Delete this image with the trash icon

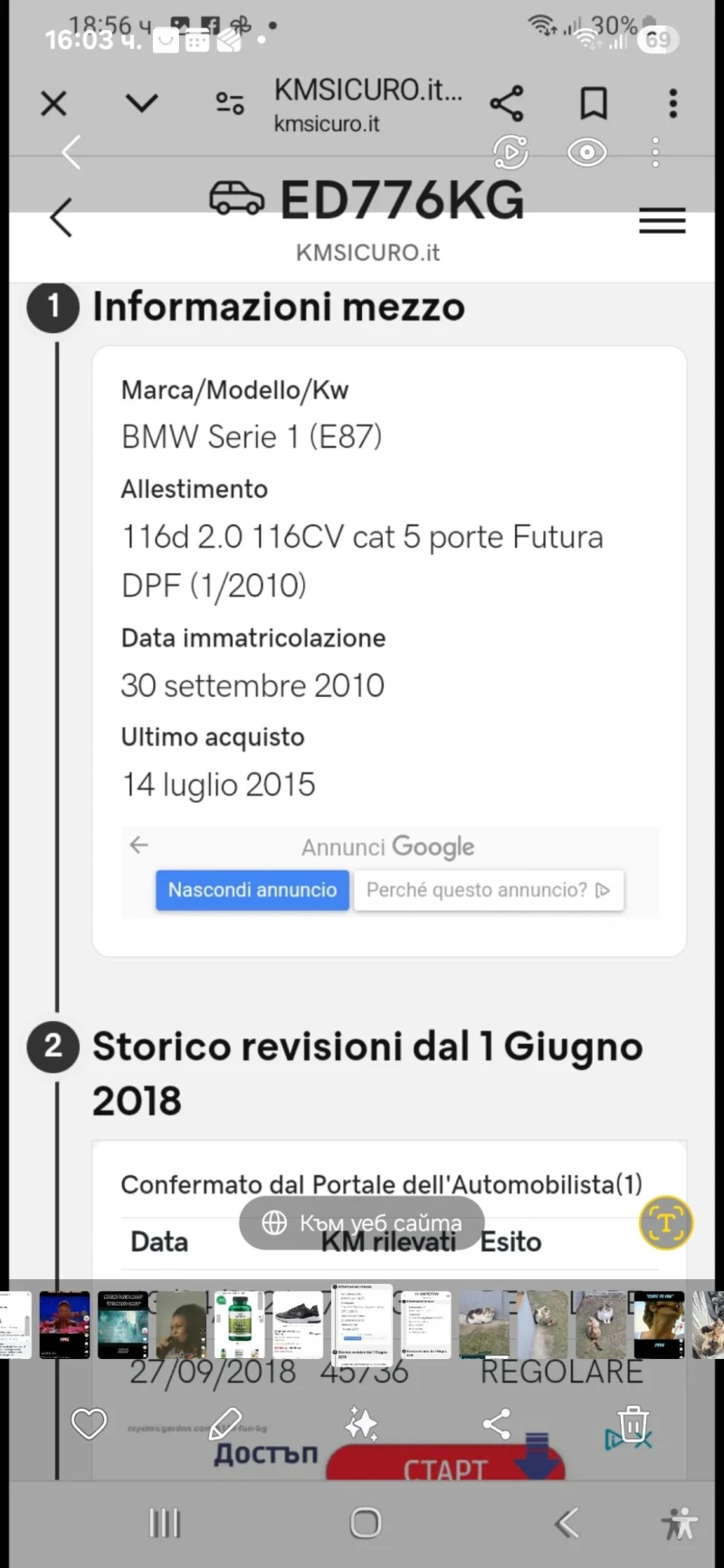(x=633, y=1424)
